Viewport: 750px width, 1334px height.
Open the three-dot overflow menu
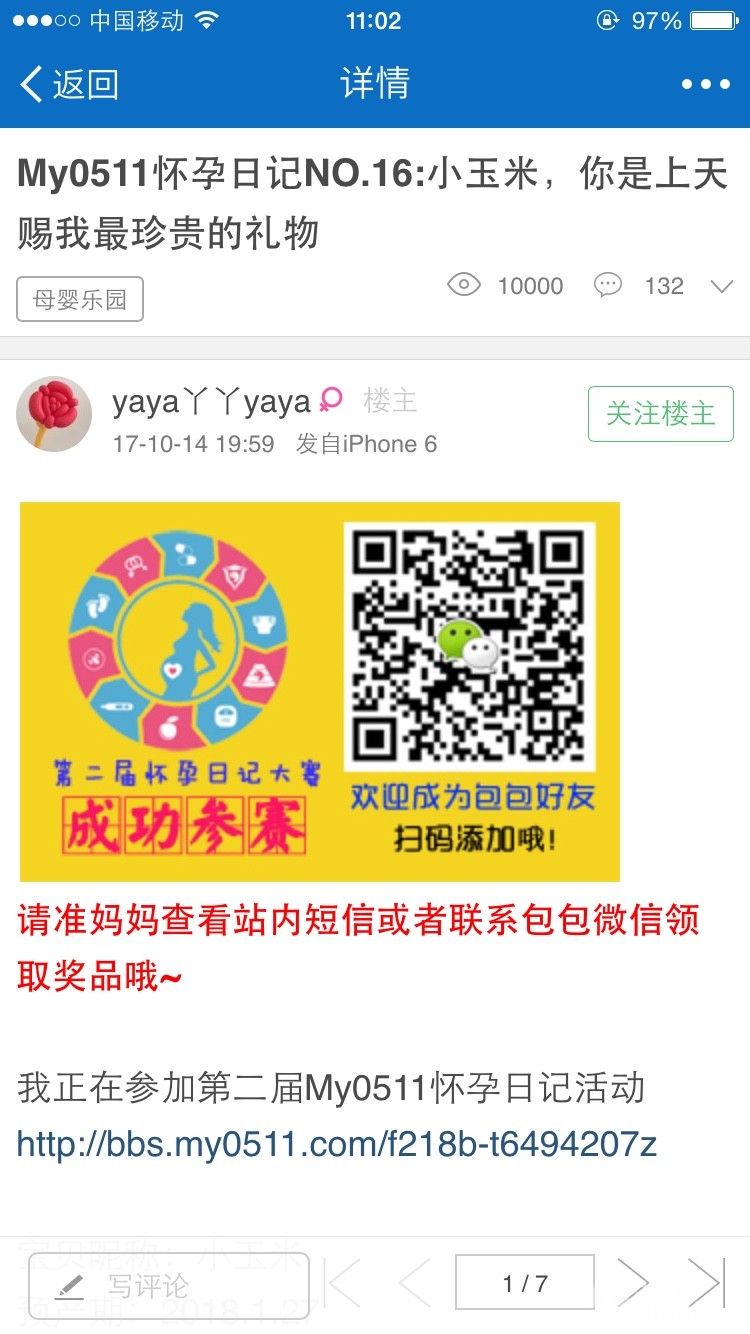706,85
